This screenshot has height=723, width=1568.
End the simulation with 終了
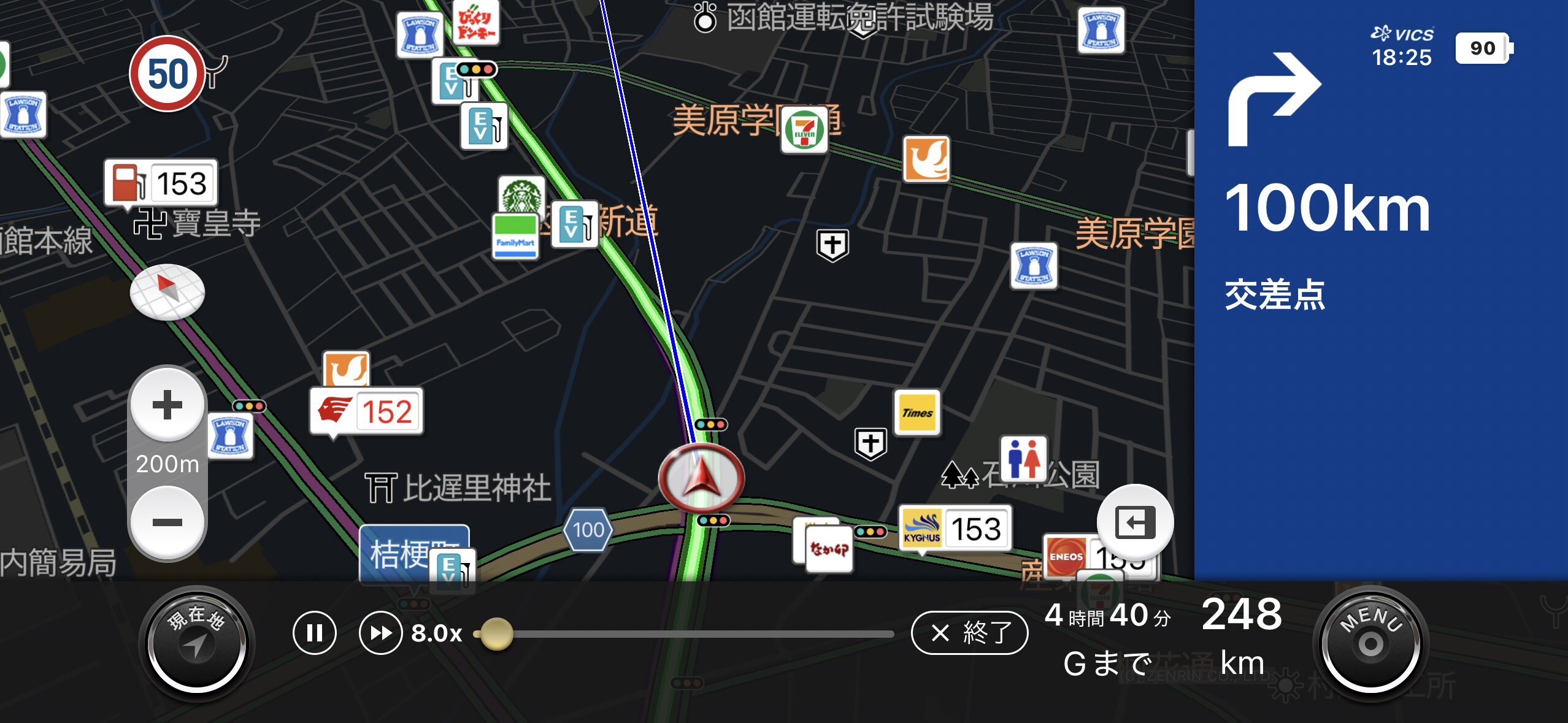coord(969,632)
